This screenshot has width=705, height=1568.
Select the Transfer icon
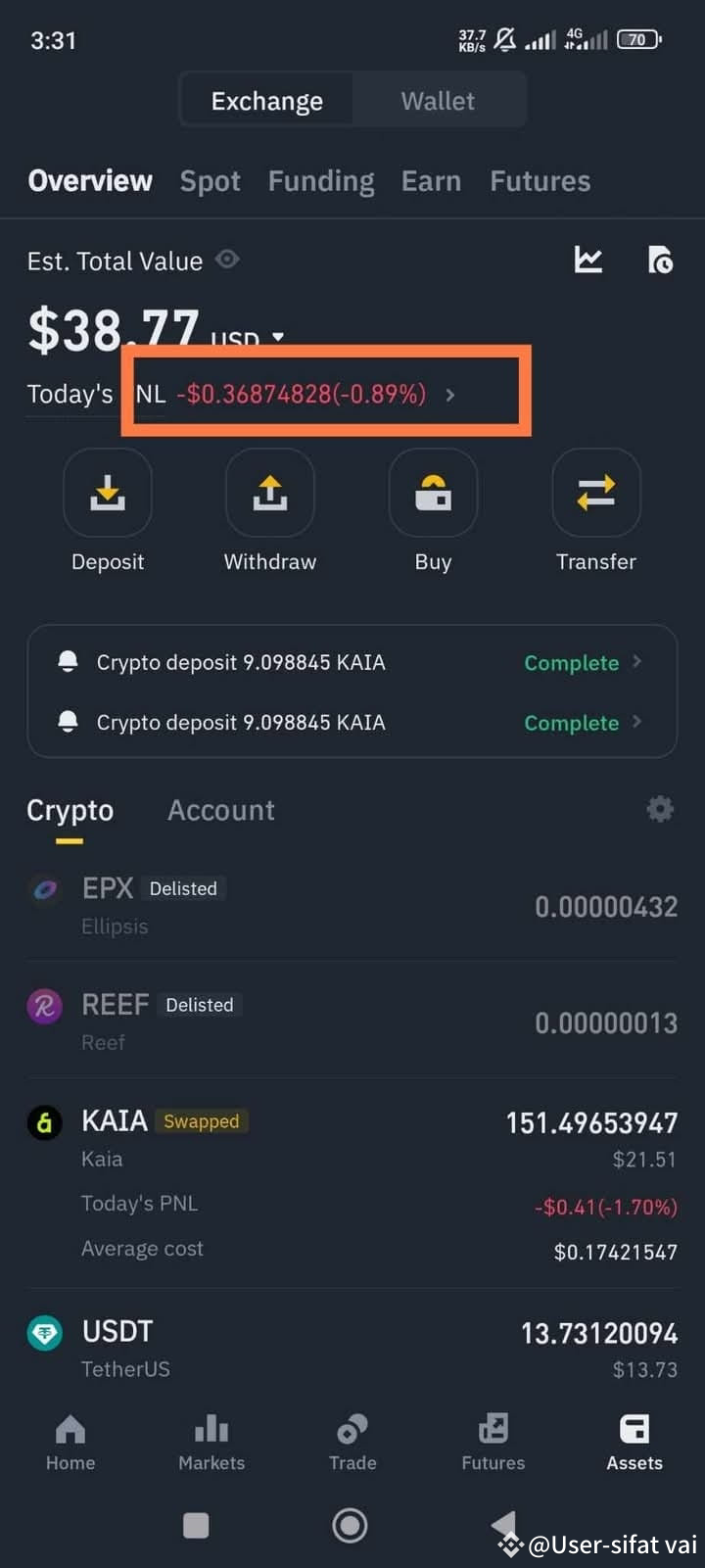click(596, 493)
